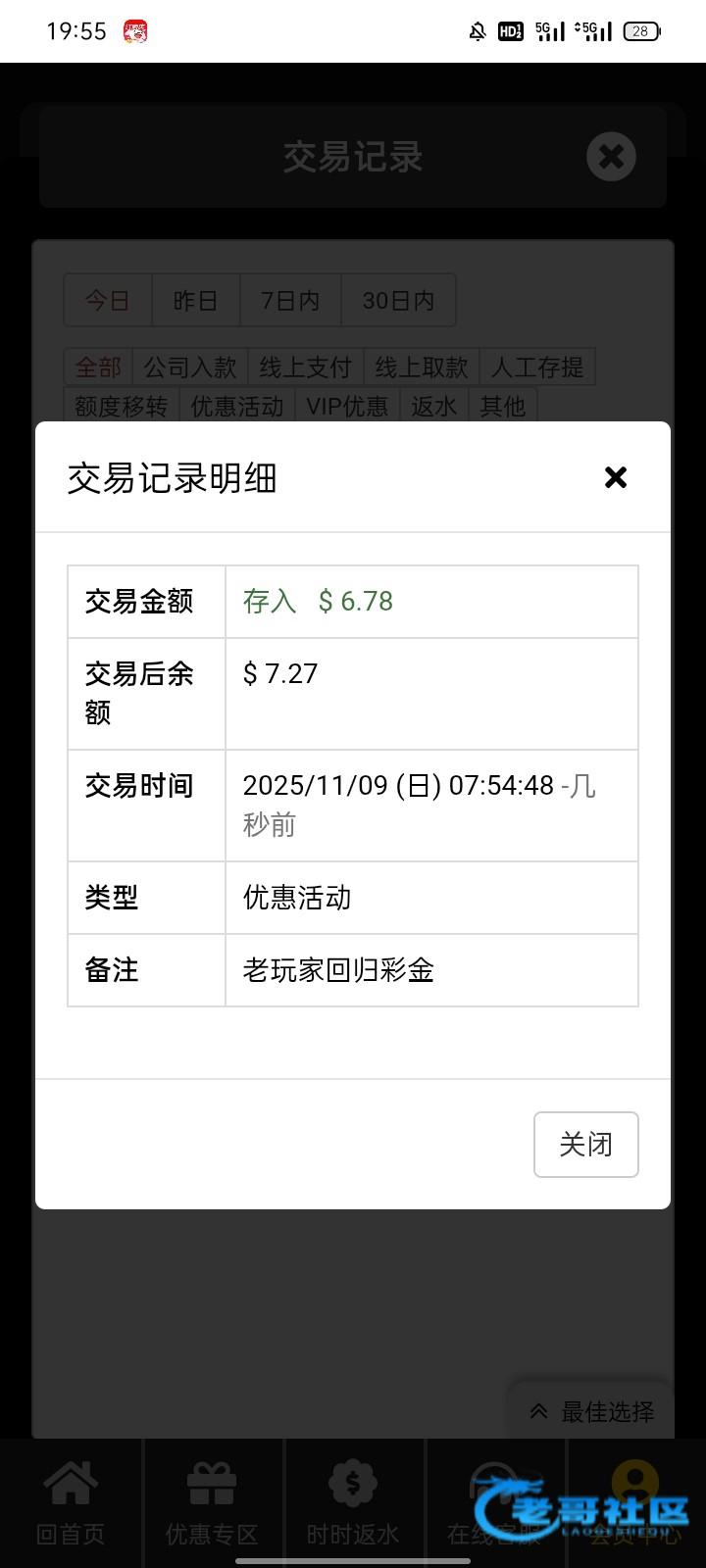Viewport: 706px width, 1568px height.
Task: Open the 优惠专区 tab
Action: pyautogui.click(x=212, y=1503)
